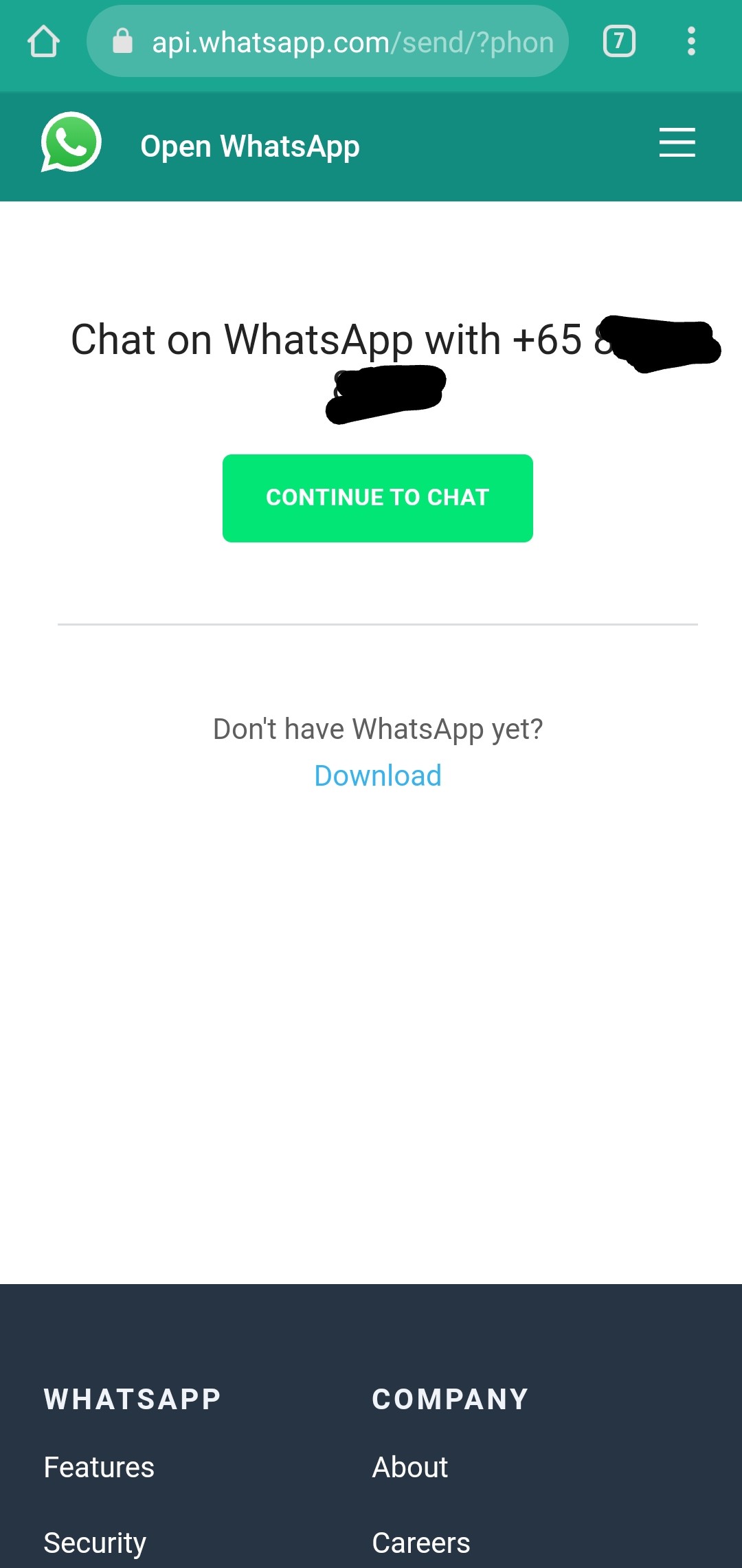Tap the browser home icon
The height and width of the screenshot is (1568, 742).
tap(43, 41)
